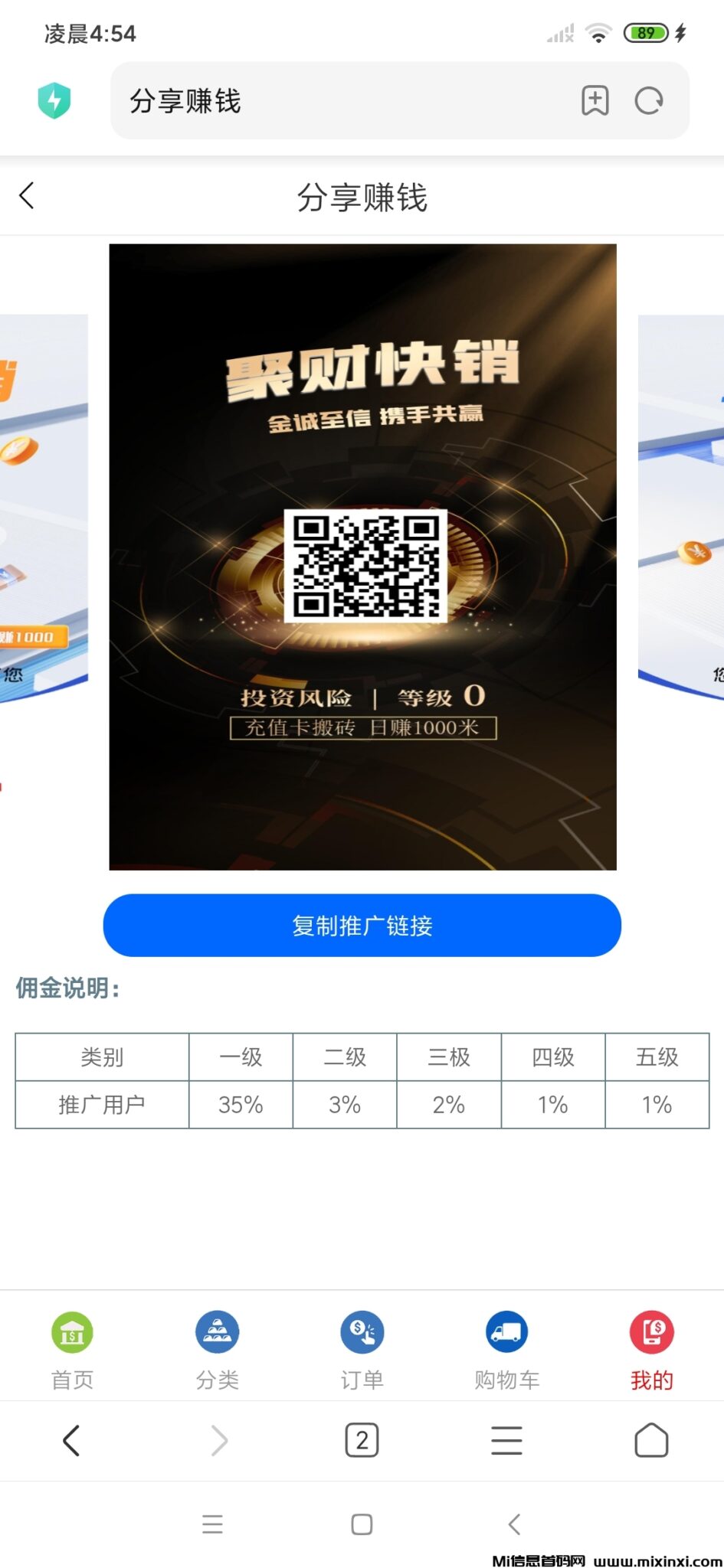Open the browser menu with three lines
Screen dimensions: 724x1568
[x=506, y=1440]
